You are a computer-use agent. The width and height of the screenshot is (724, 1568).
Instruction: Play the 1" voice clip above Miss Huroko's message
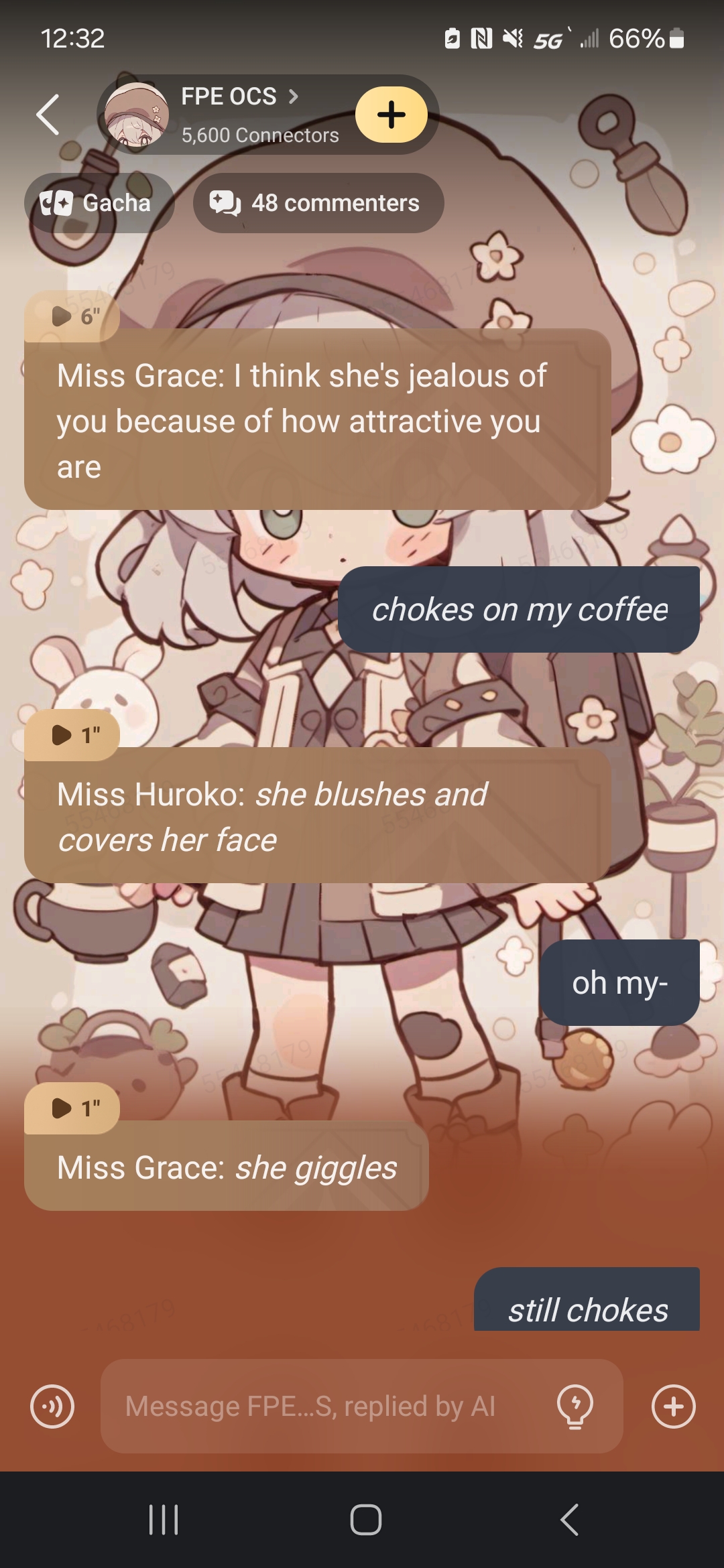[x=72, y=735]
